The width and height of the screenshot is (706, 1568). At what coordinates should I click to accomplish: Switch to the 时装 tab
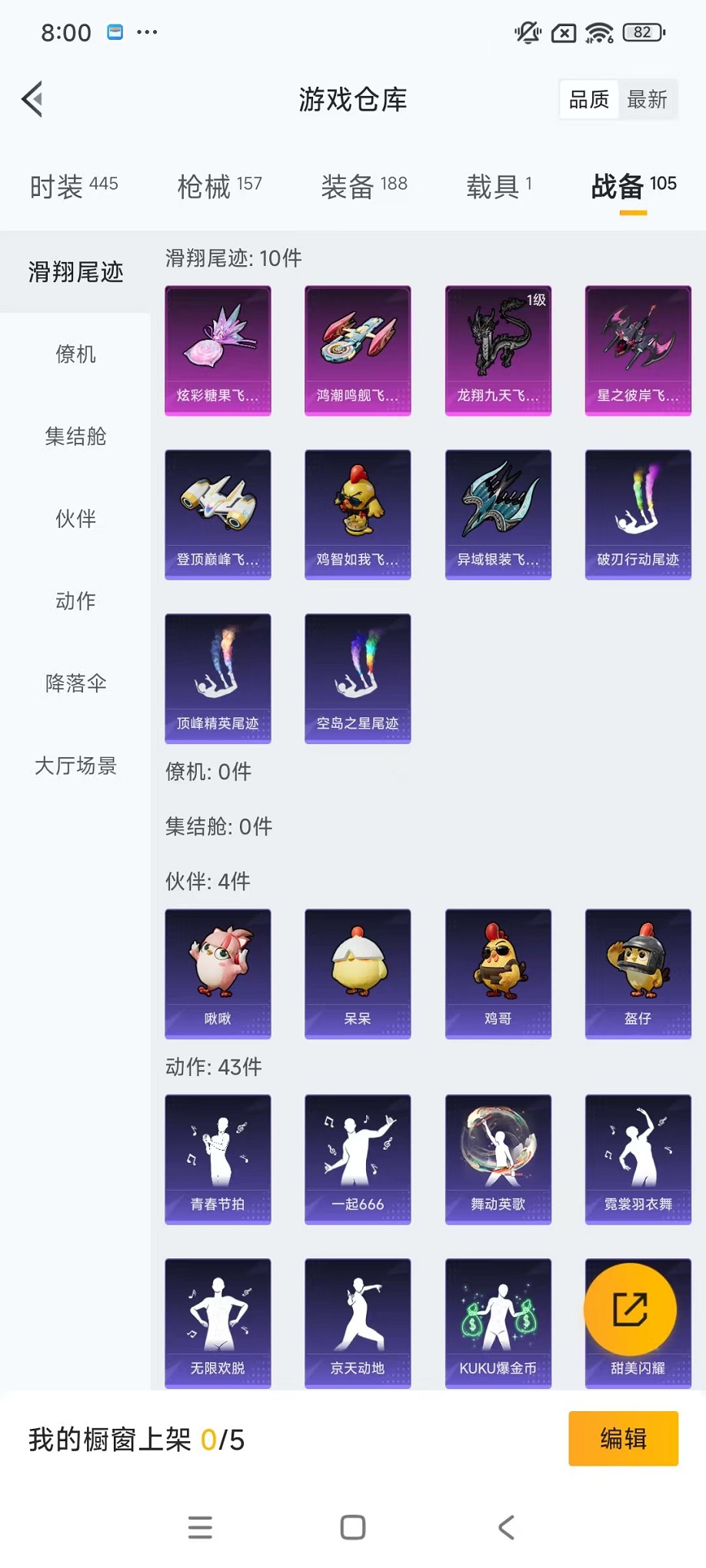[x=74, y=186]
